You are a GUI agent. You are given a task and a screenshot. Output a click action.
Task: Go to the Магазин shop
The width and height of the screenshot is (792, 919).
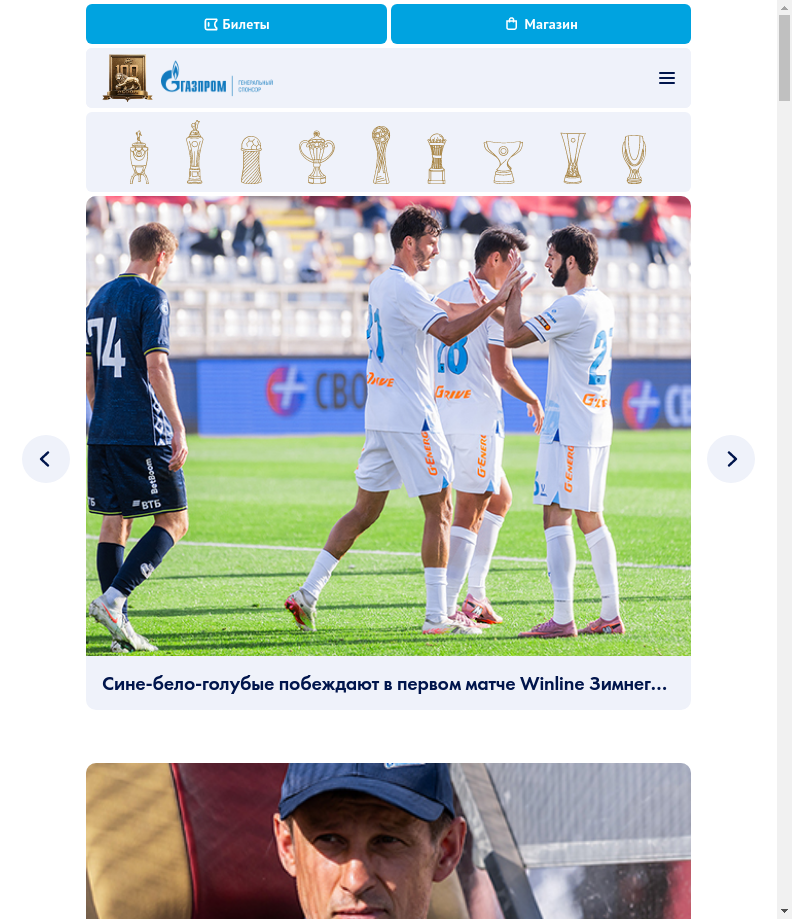tap(540, 24)
